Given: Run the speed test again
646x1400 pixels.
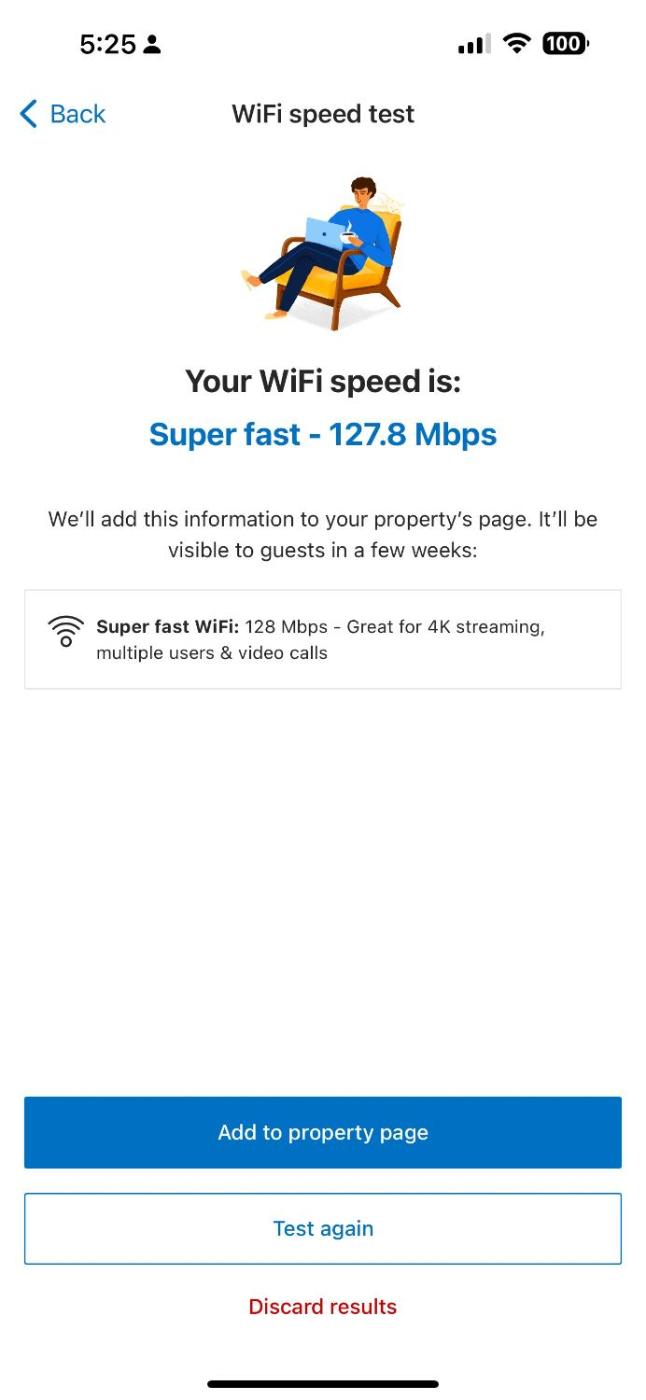Looking at the screenshot, I should 323,1228.
